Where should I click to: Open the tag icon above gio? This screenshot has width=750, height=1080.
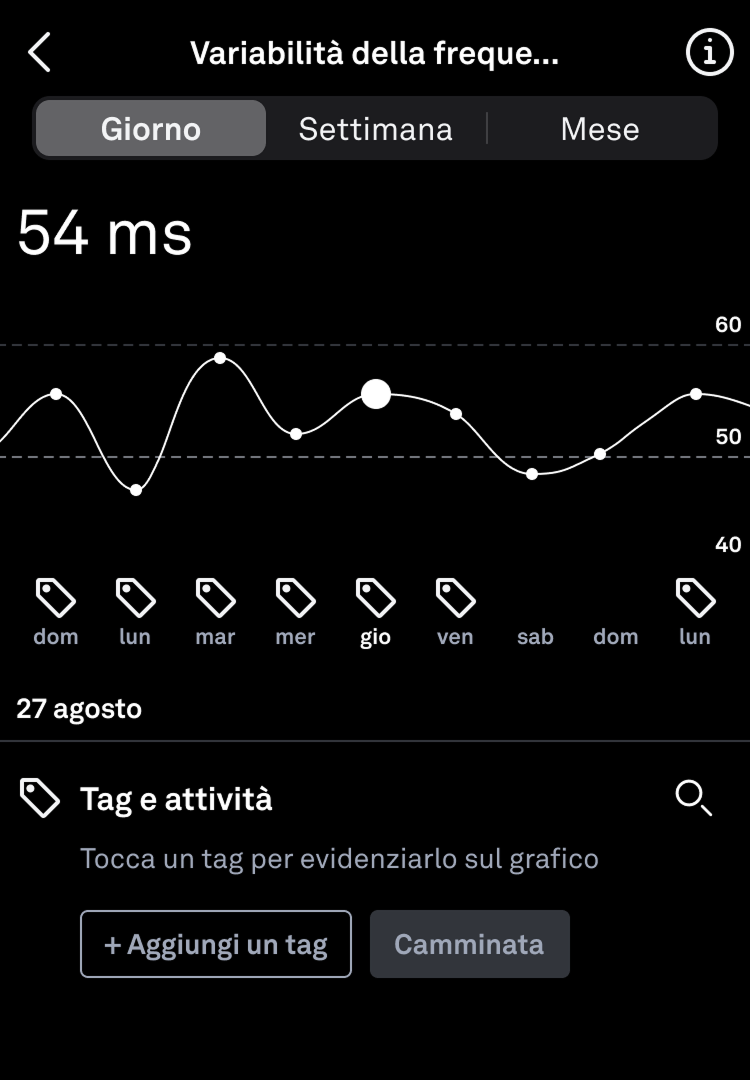pyautogui.click(x=375, y=598)
